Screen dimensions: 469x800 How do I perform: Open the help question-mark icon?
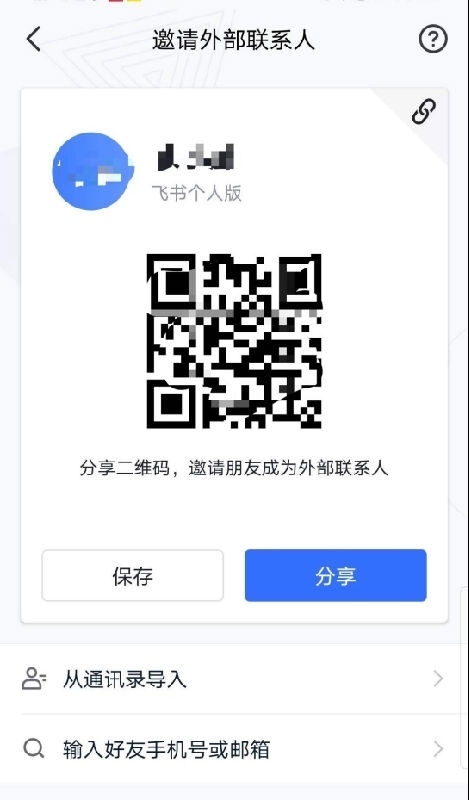click(433, 39)
